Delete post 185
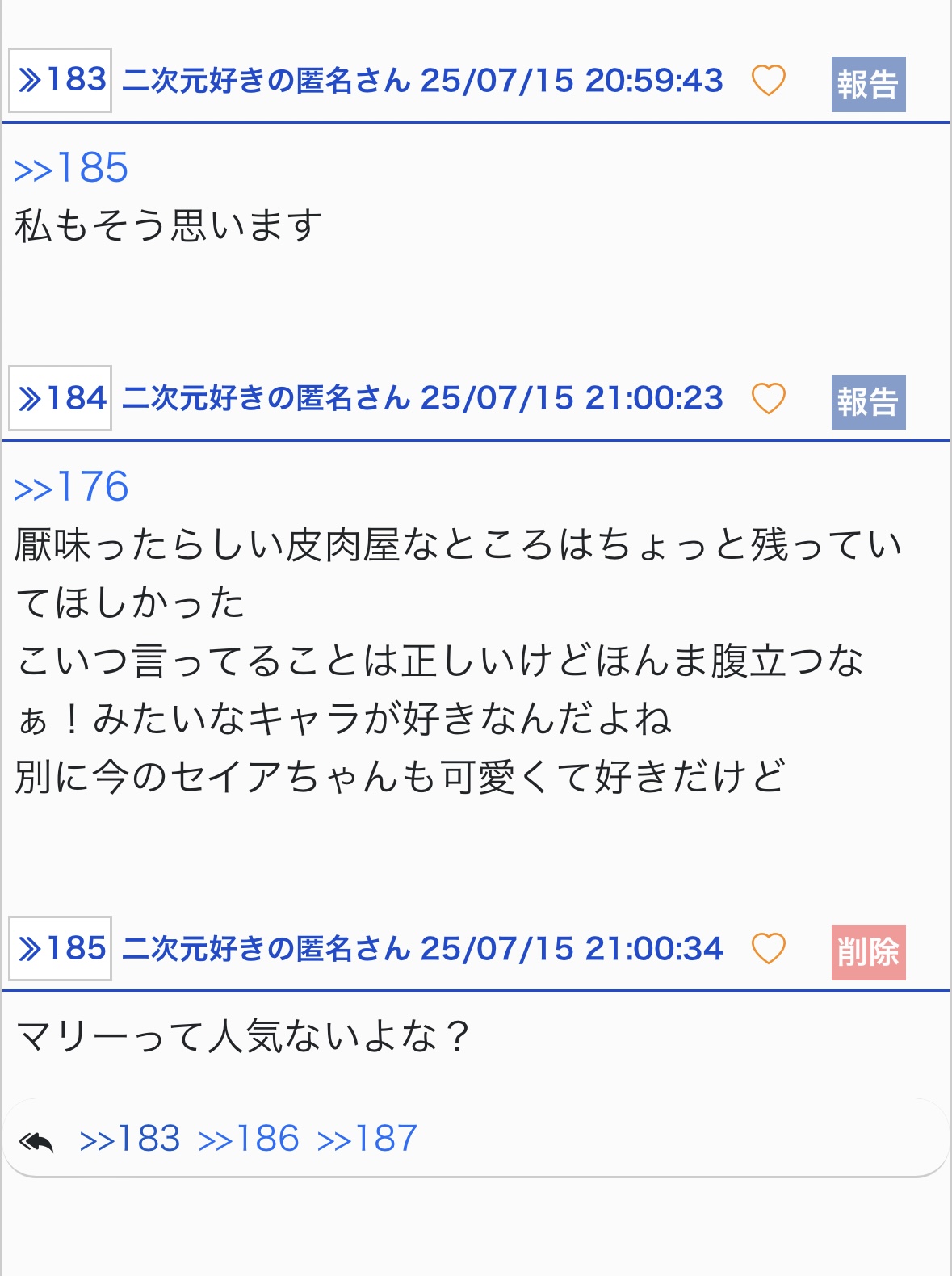The image size is (952, 1276). [868, 952]
